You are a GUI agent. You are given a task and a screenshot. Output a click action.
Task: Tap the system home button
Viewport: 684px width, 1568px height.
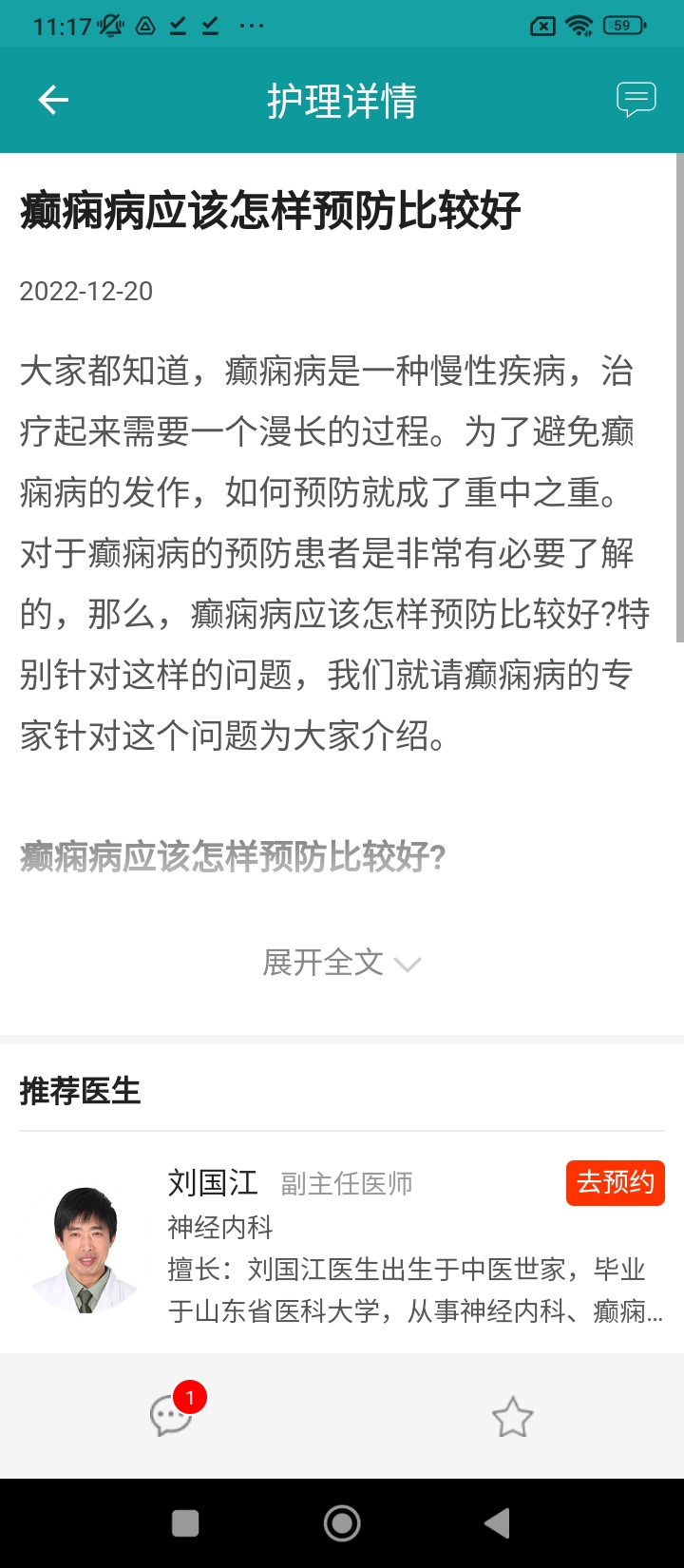tap(342, 1523)
